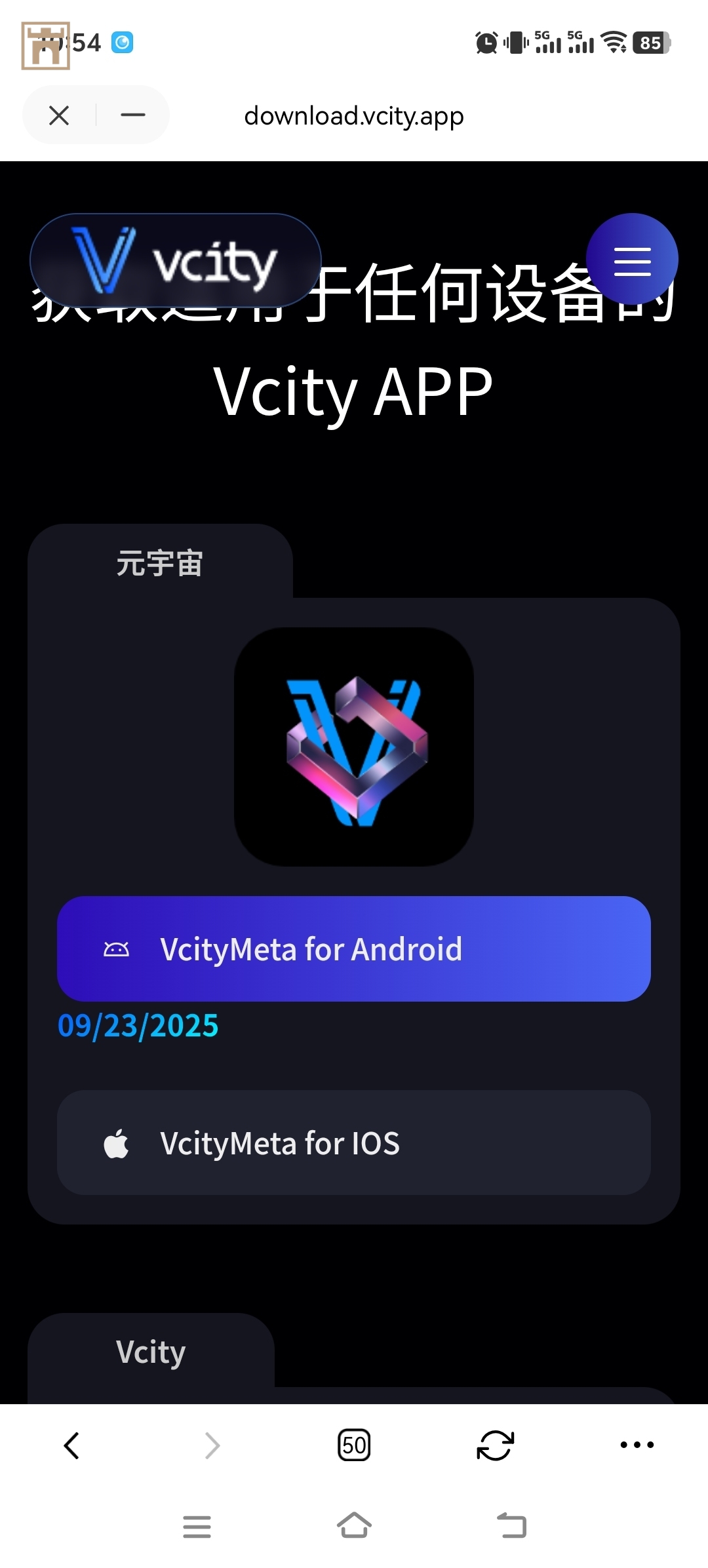708x1568 pixels.
Task: Tap the vcity logo in the header
Action: coord(176,260)
